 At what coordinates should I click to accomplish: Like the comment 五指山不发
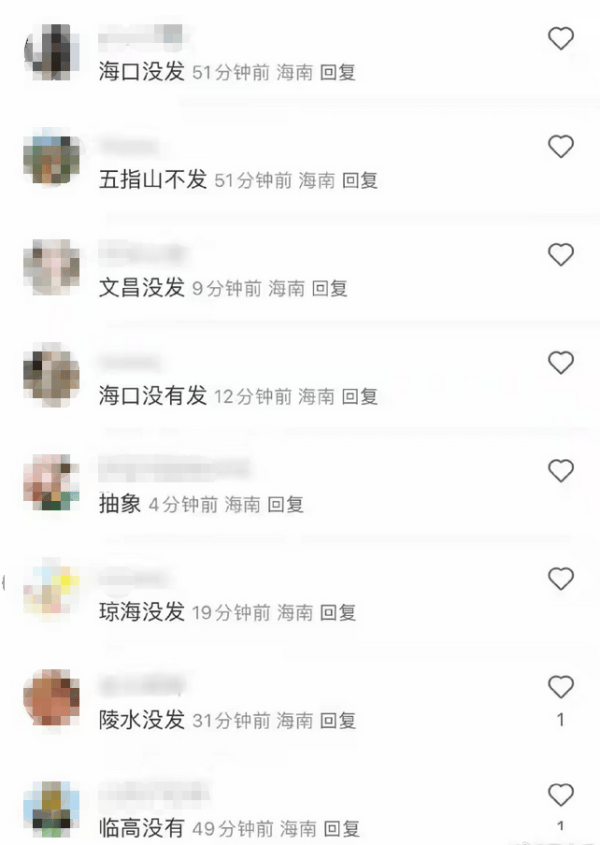pyautogui.click(x=562, y=147)
